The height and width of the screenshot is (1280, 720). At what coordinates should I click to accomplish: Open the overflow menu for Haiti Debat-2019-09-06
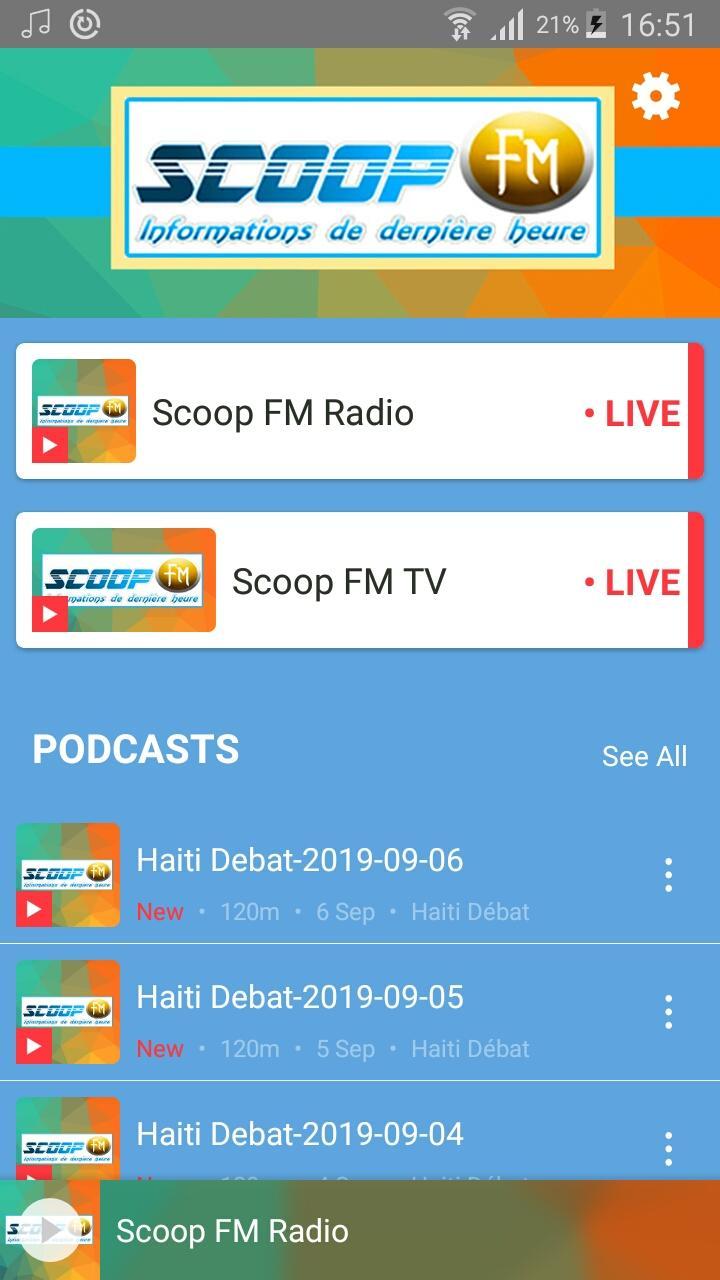point(668,873)
